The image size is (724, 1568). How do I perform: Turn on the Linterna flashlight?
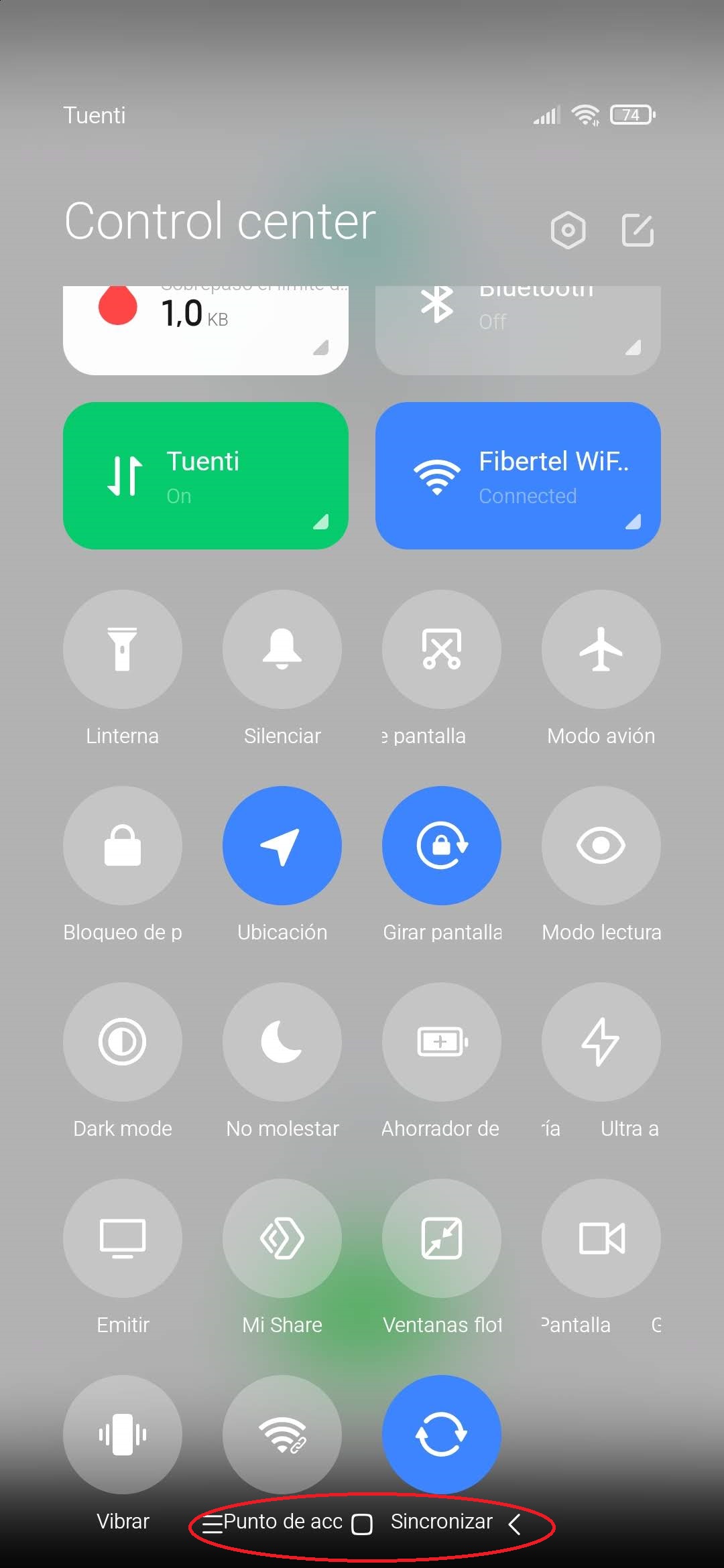(123, 649)
